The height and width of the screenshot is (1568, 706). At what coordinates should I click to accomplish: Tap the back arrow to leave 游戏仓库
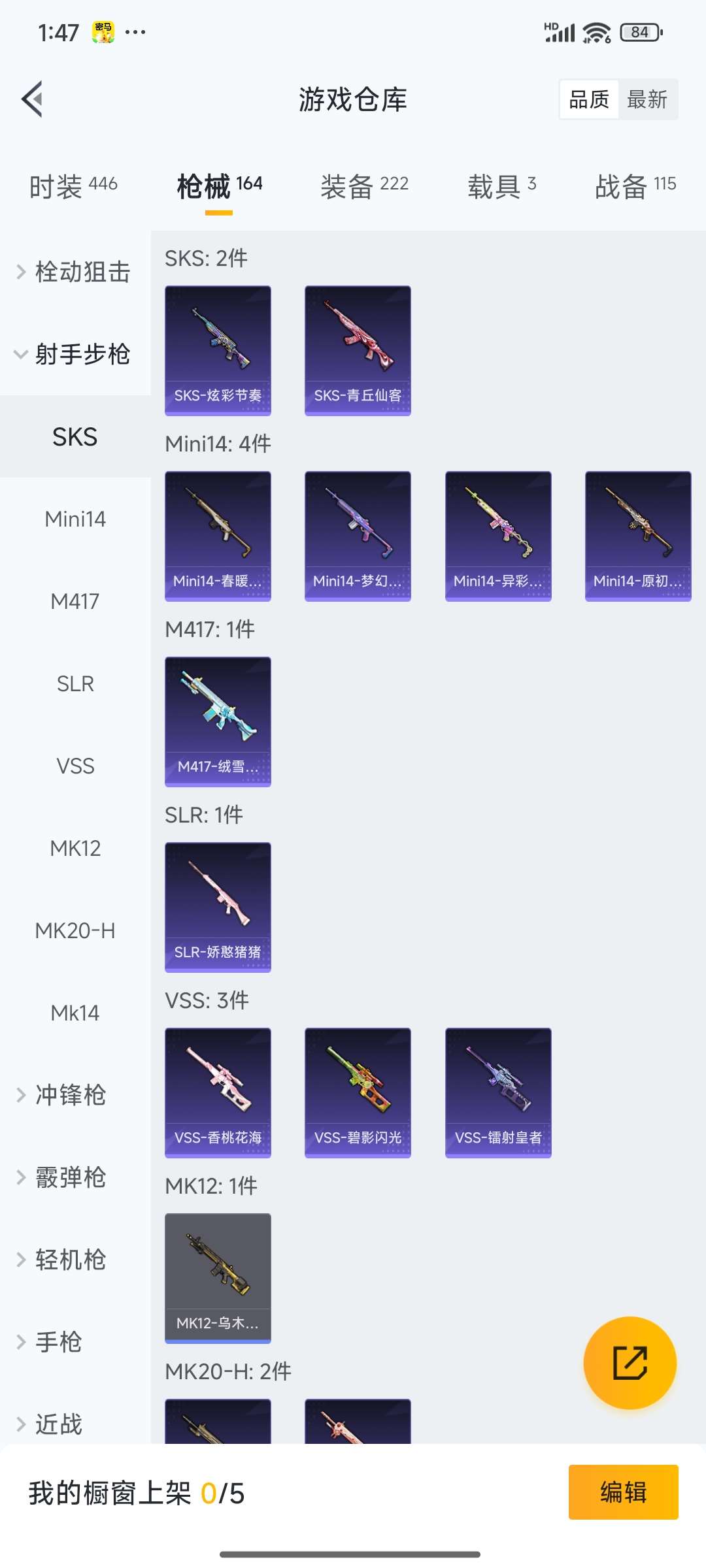[32, 99]
